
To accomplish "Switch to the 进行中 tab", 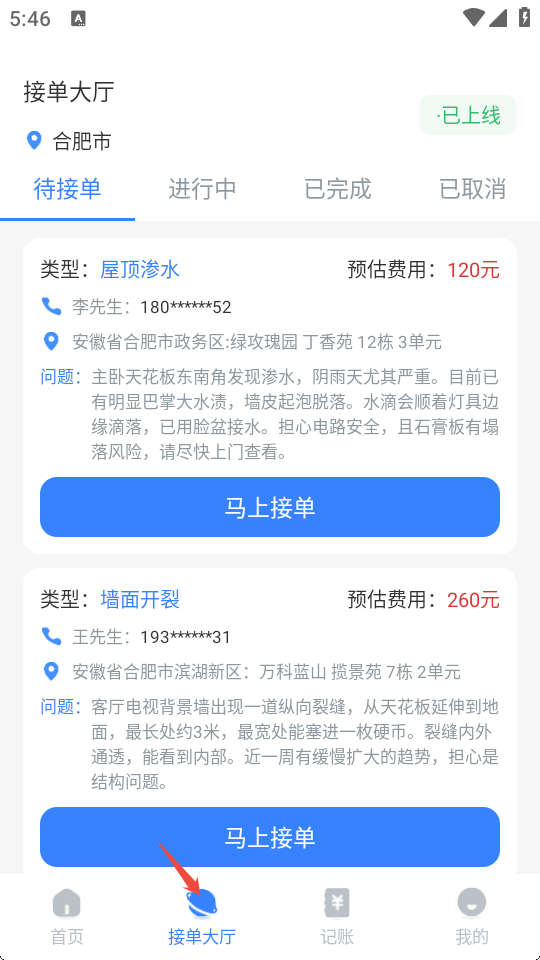I will tap(202, 189).
